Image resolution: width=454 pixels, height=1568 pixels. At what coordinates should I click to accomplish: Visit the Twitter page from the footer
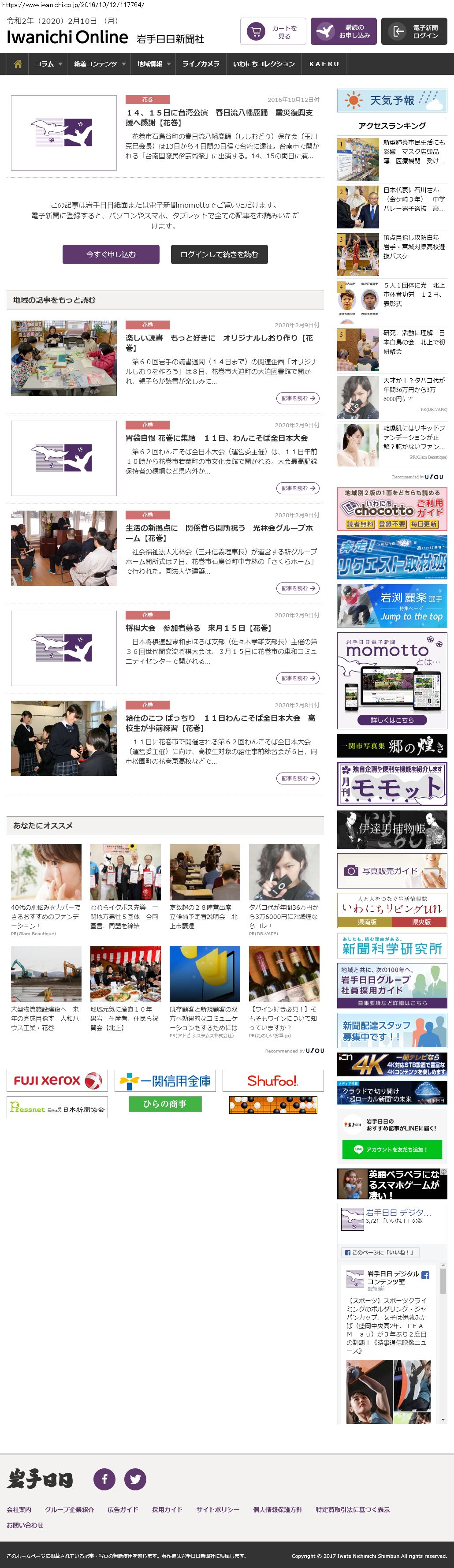[135, 1478]
